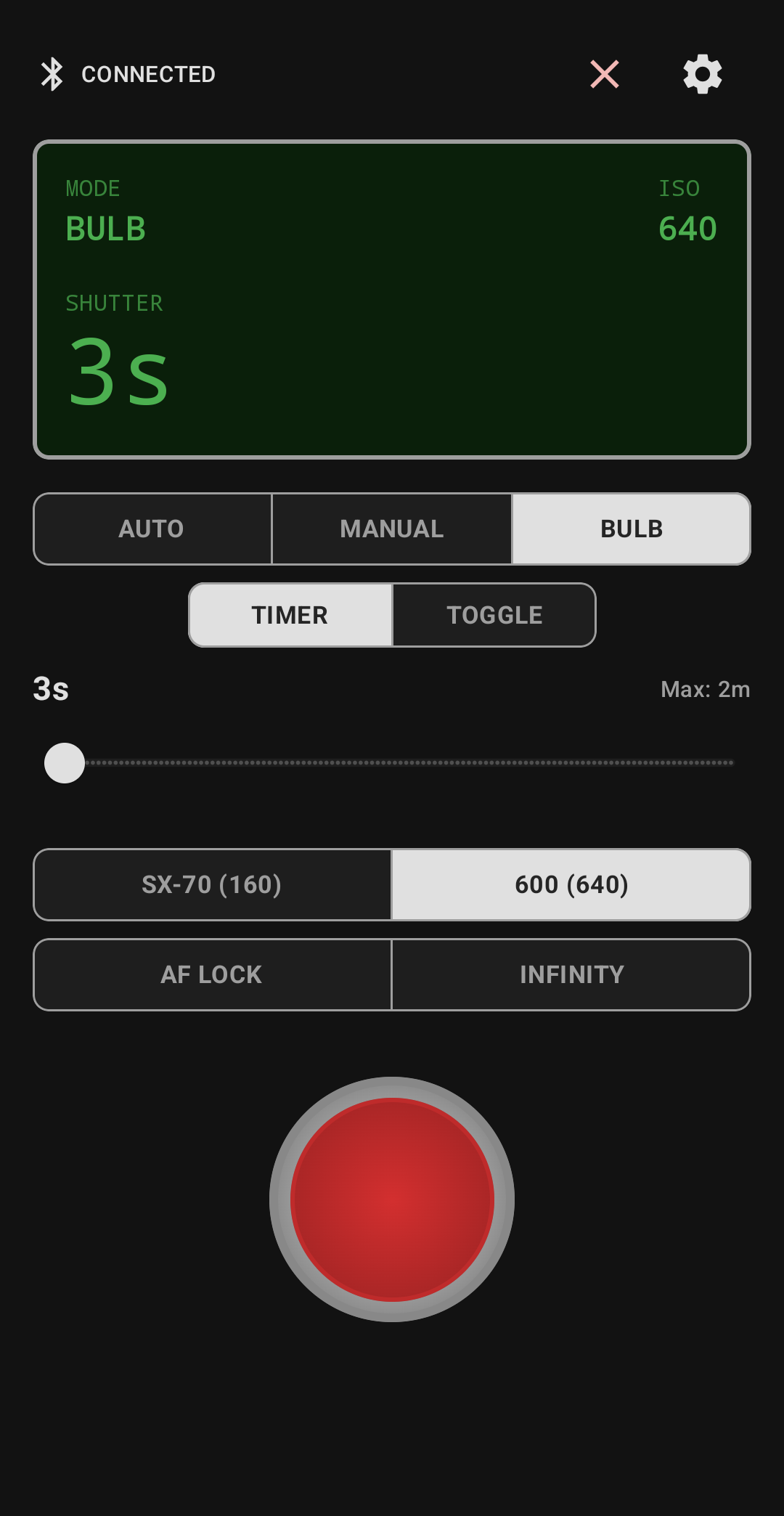Choose the TIMER bulb option
The image size is (784, 1516).
pos(290,615)
